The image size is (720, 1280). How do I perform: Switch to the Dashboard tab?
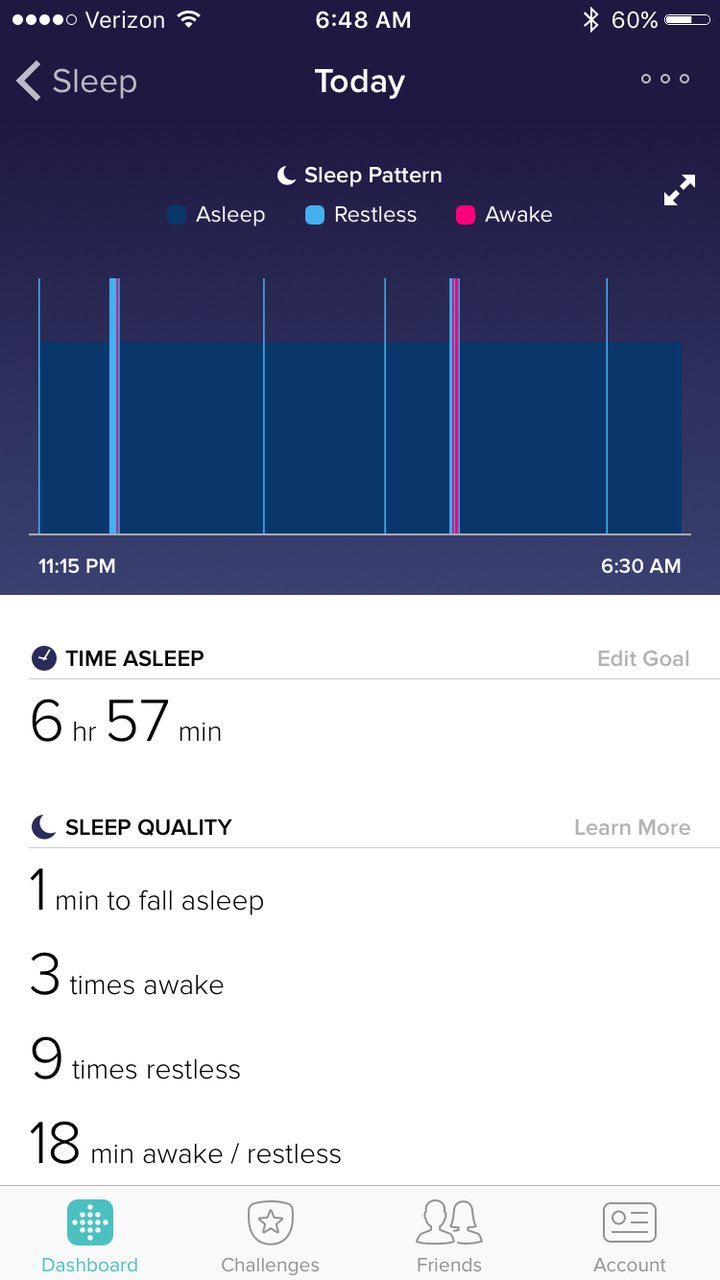click(90, 1235)
